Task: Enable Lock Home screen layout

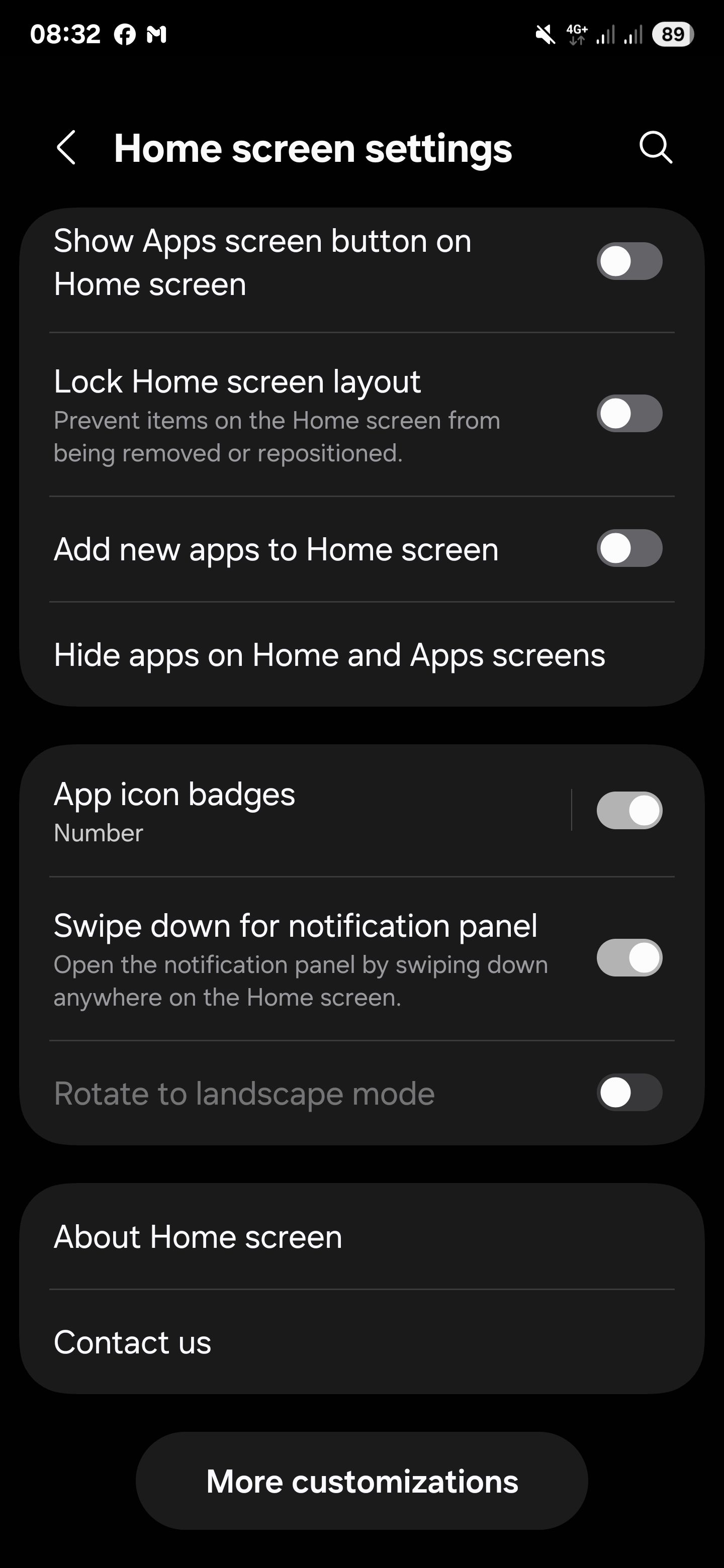Action: coord(629,413)
